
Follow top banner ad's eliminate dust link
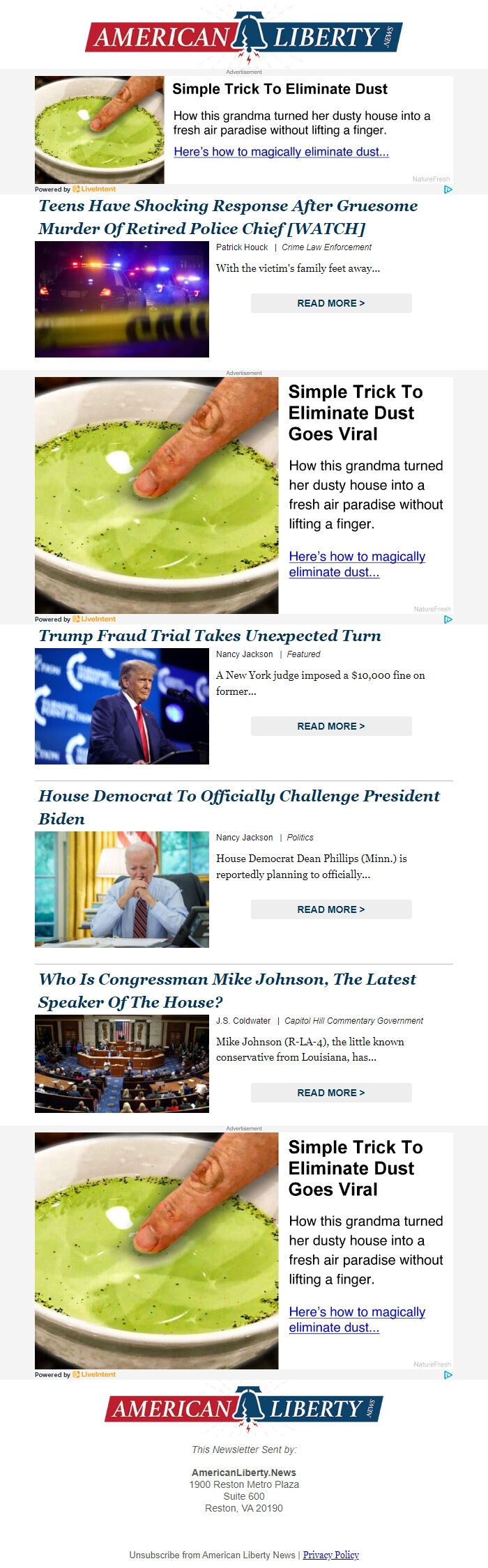tap(281, 152)
